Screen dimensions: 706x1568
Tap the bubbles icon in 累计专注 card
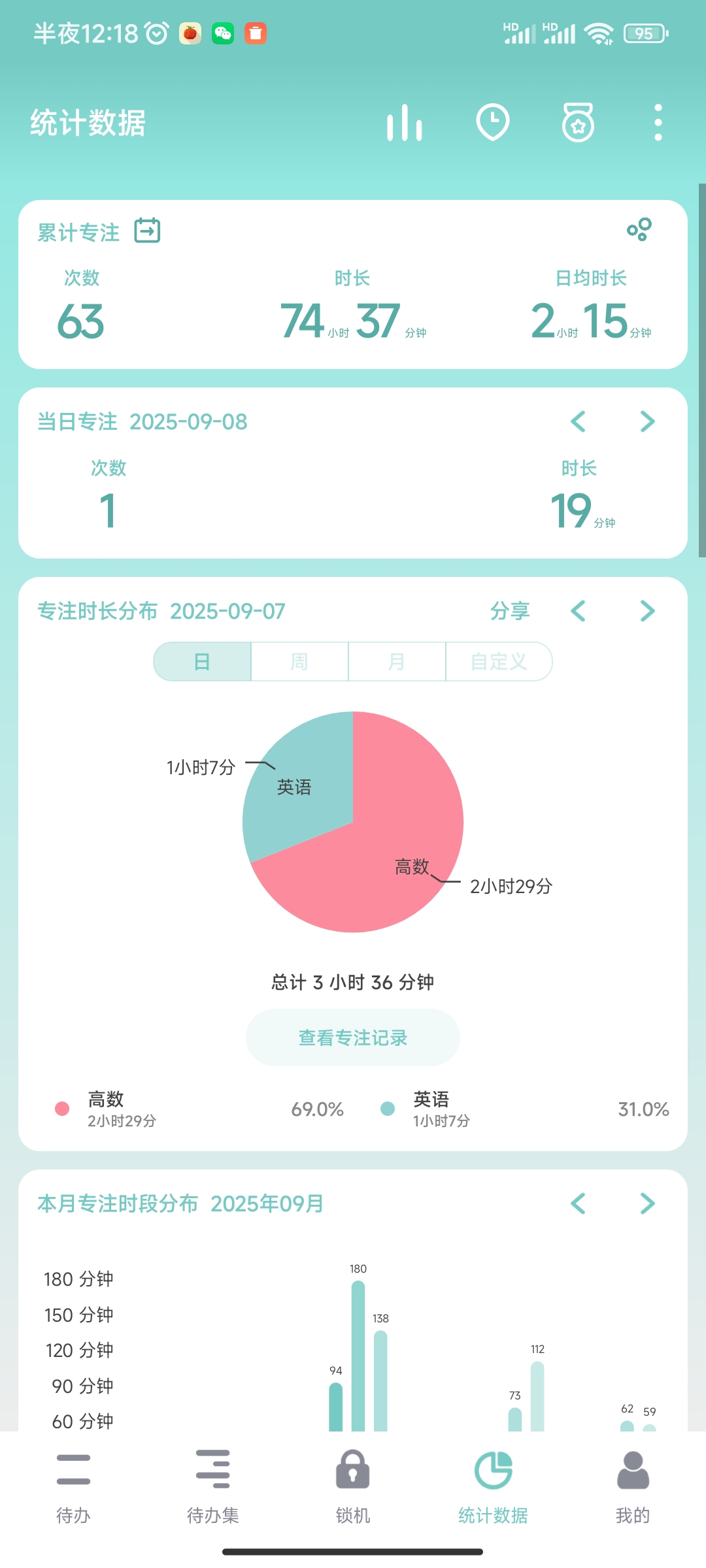point(639,229)
